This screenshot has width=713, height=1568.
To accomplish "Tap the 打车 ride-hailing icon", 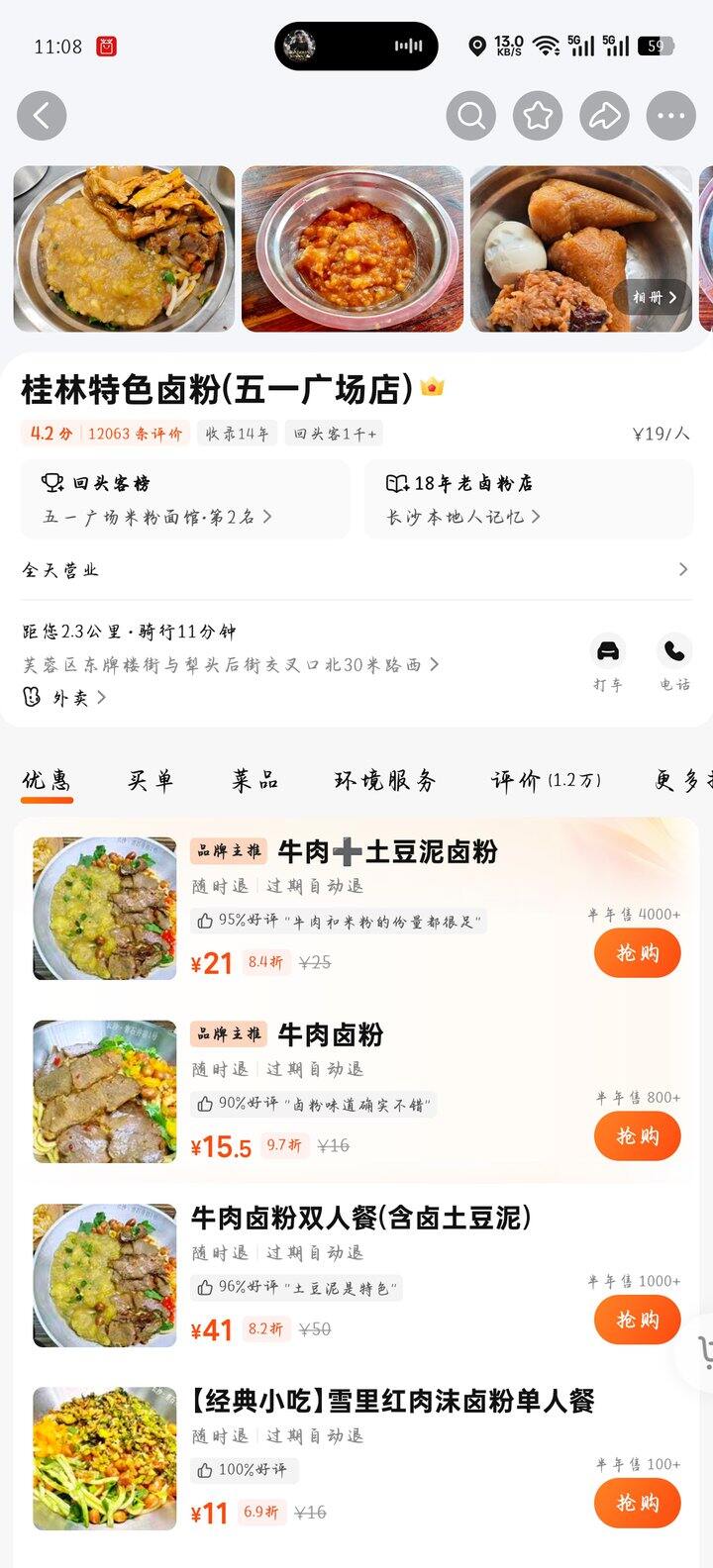I will coord(607,663).
